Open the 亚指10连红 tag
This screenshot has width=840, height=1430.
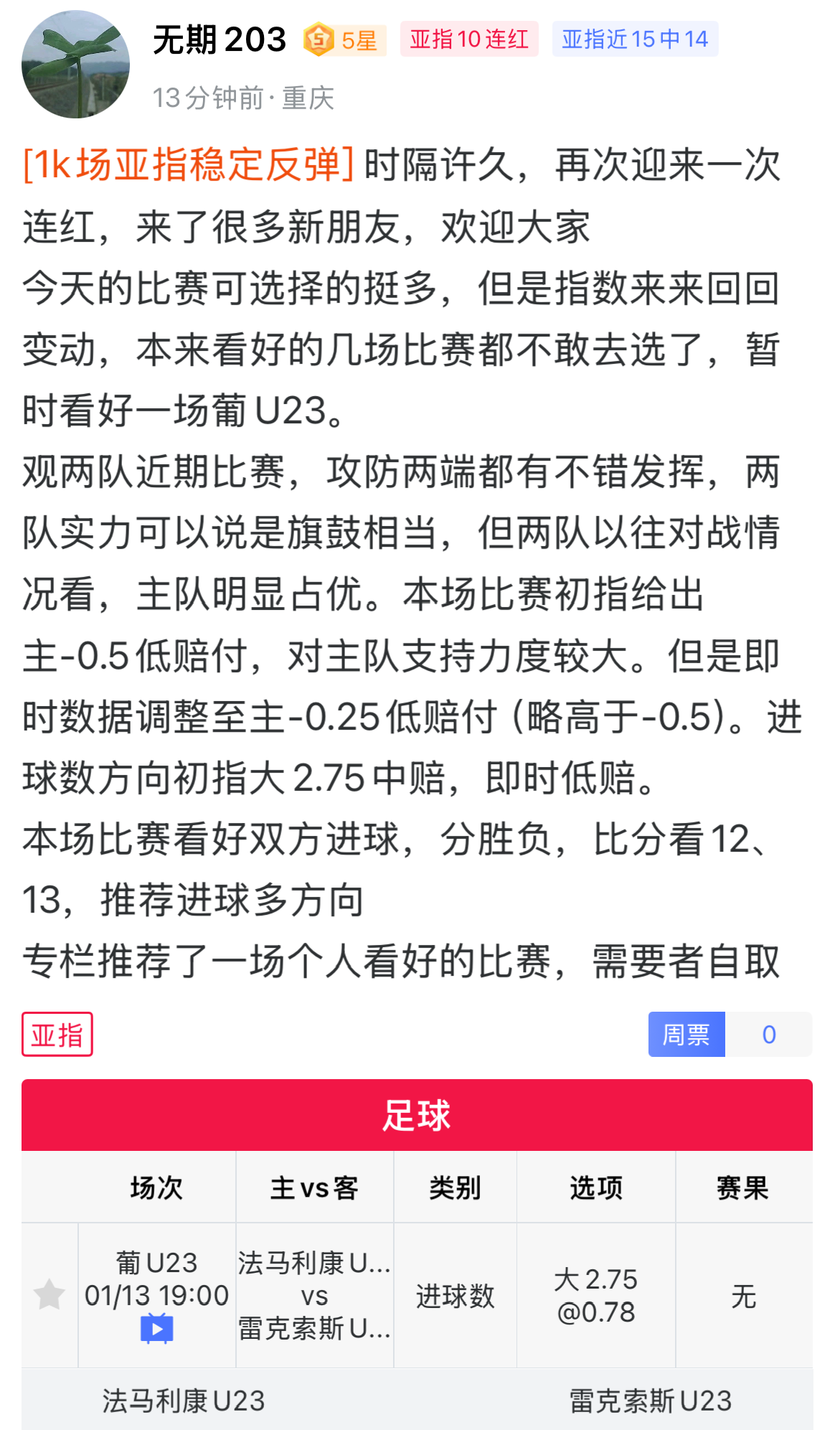coord(469,39)
